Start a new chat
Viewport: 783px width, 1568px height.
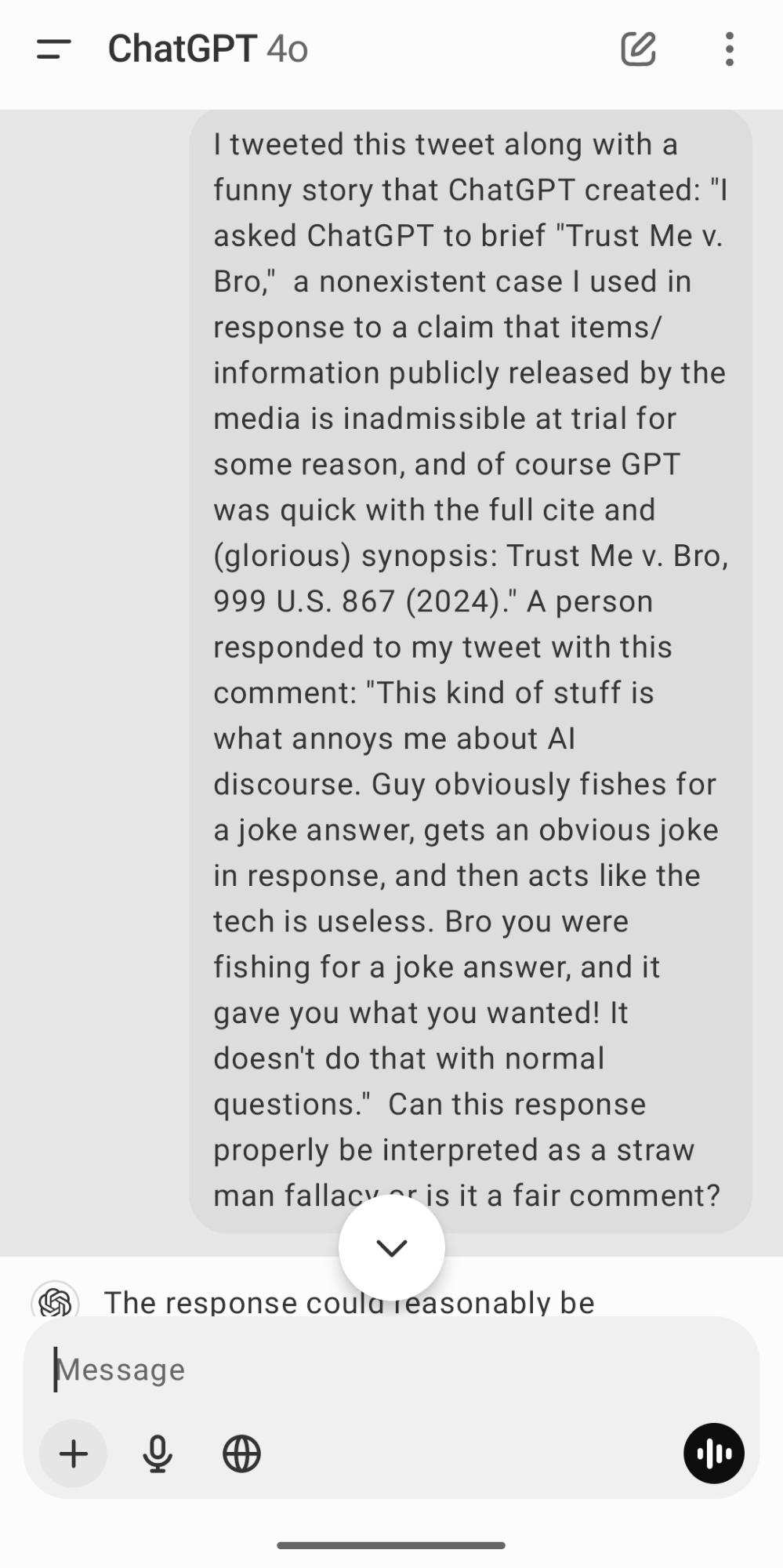(638, 49)
